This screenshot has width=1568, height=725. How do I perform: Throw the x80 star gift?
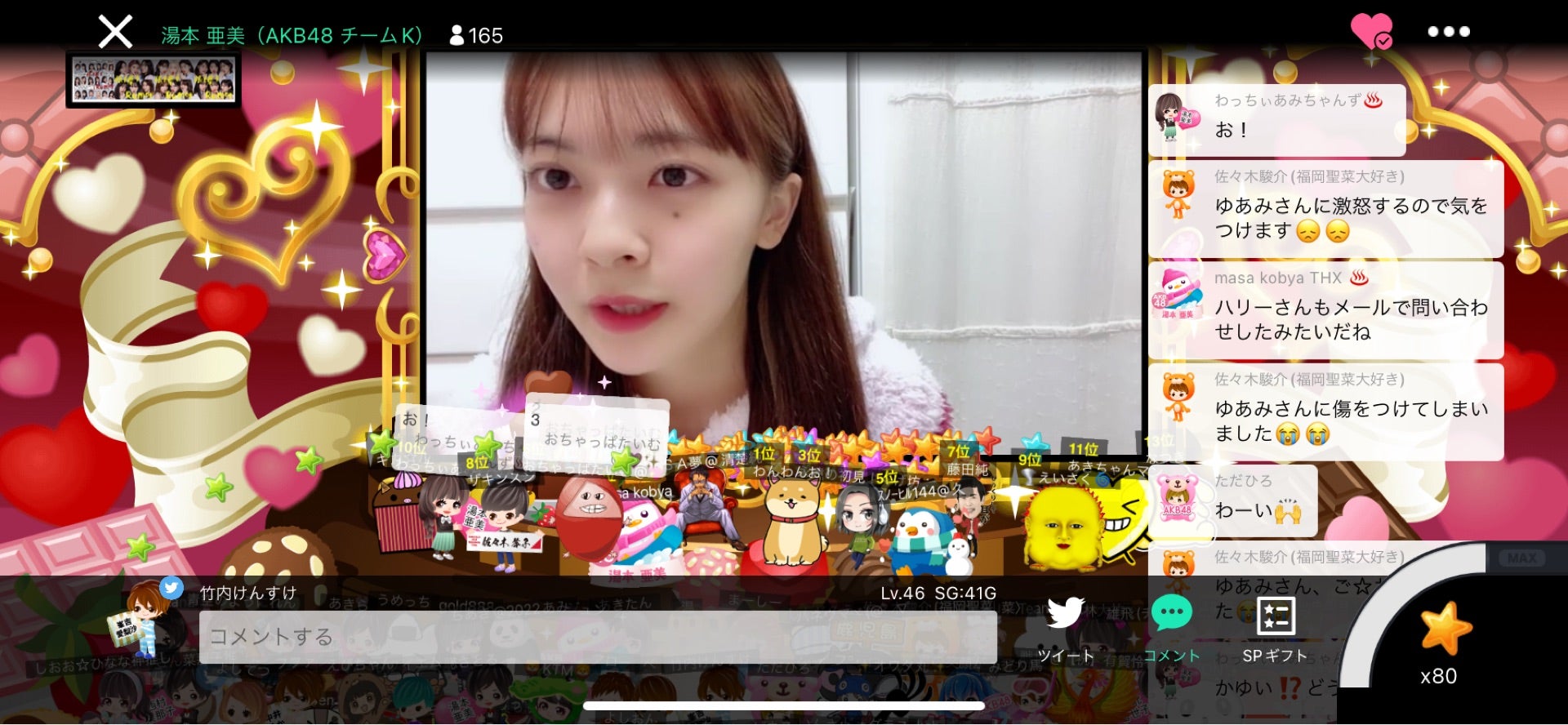tap(1444, 633)
